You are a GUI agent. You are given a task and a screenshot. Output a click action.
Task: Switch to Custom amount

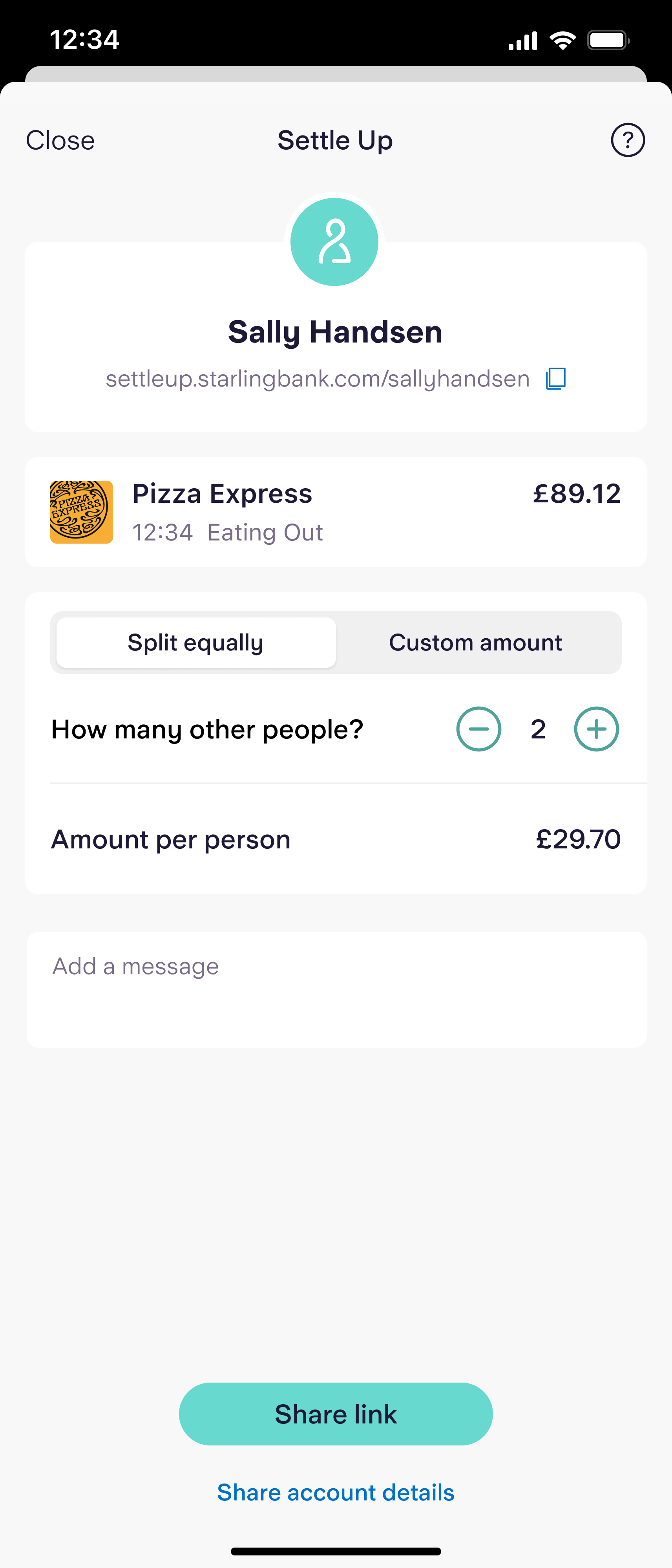(x=475, y=643)
